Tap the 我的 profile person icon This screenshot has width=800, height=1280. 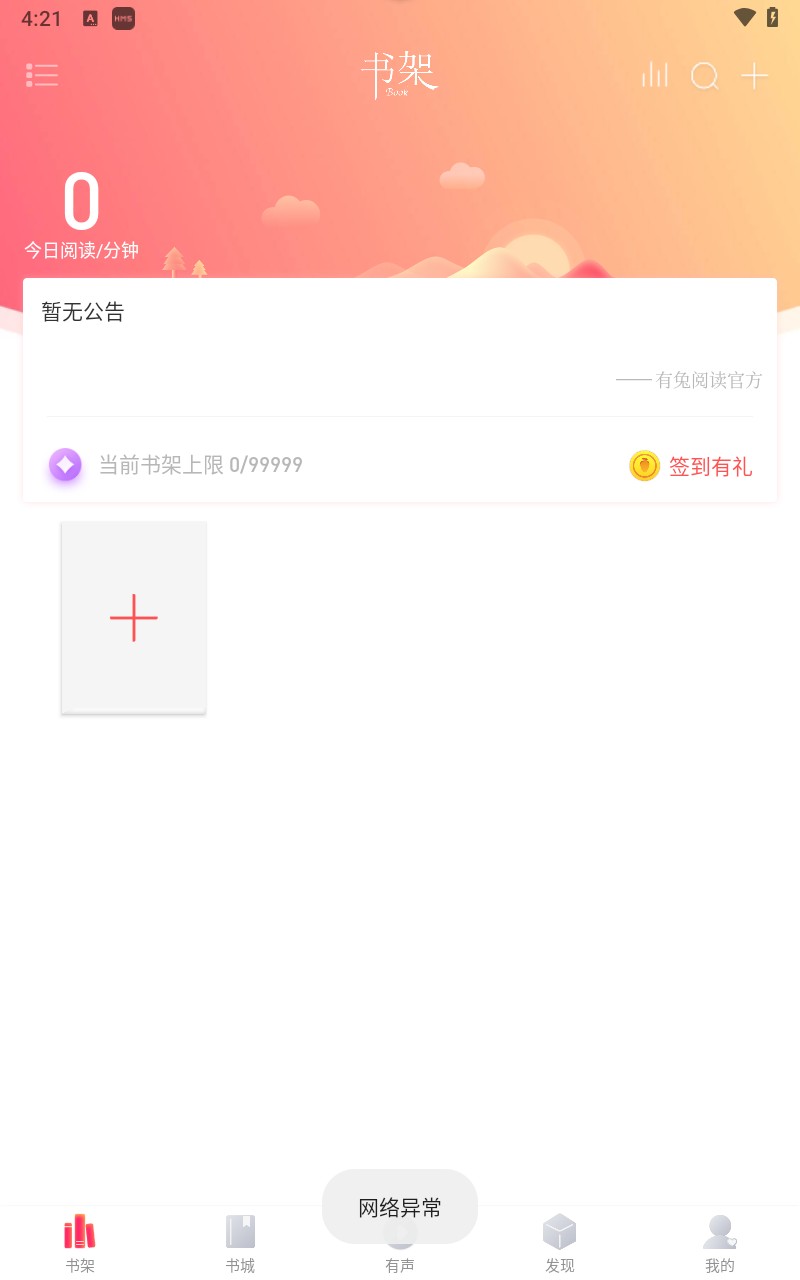[x=720, y=1231]
